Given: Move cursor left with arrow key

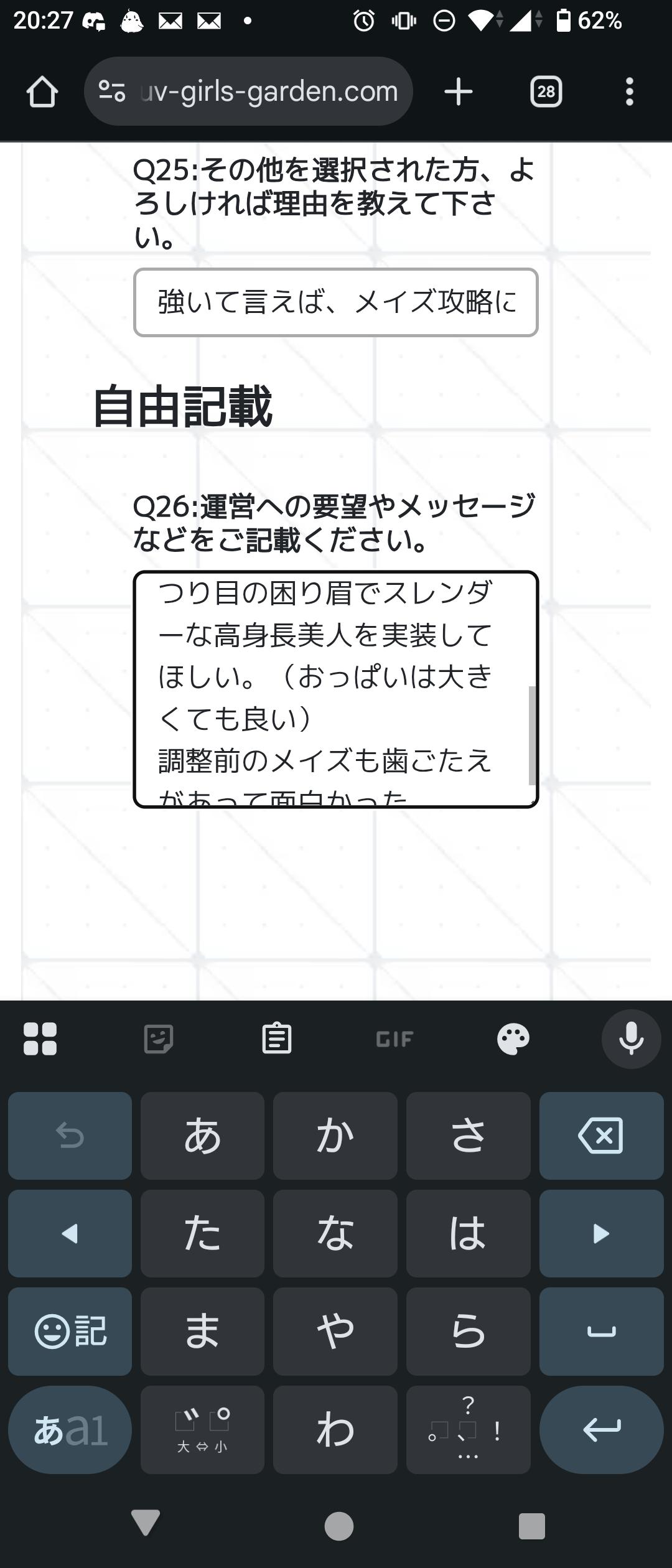Looking at the screenshot, I should pyautogui.click(x=70, y=1233).
